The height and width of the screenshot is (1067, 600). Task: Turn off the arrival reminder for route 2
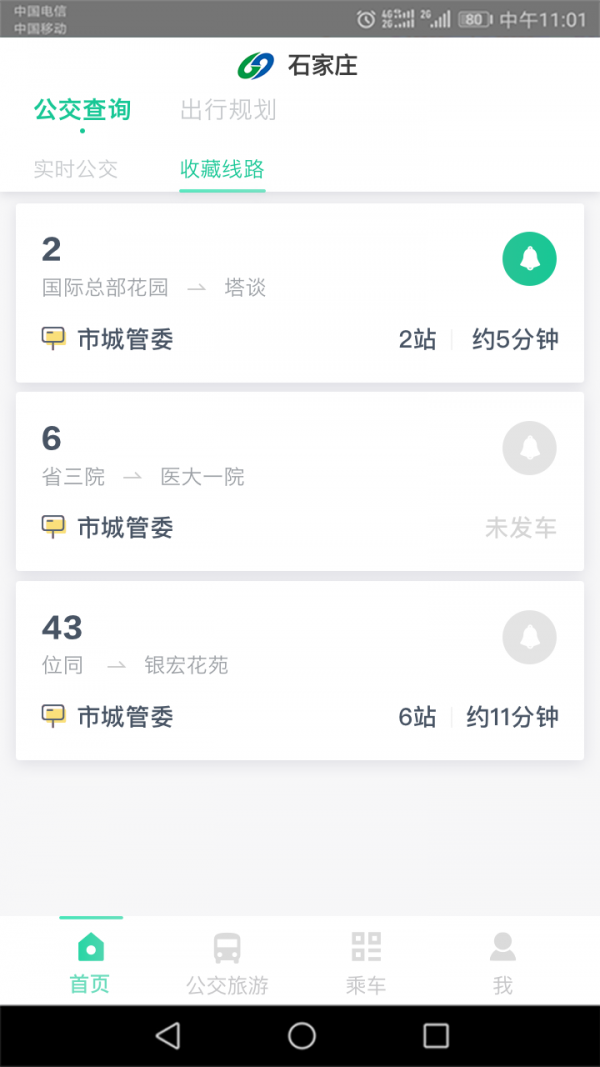pyautogui.click(x=529, y=259)
